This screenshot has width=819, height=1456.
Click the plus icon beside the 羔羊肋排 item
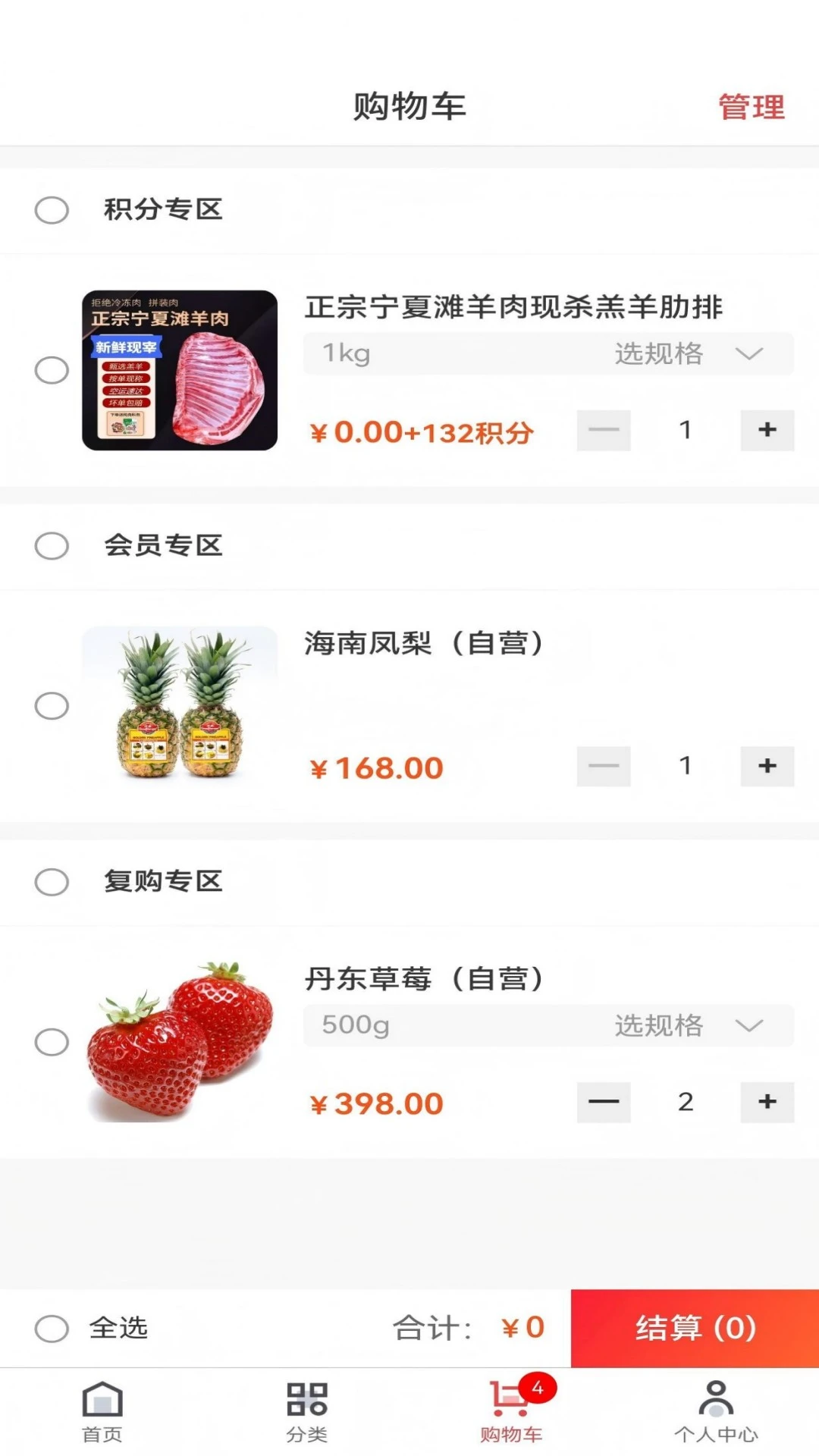(x=767, y=429)
